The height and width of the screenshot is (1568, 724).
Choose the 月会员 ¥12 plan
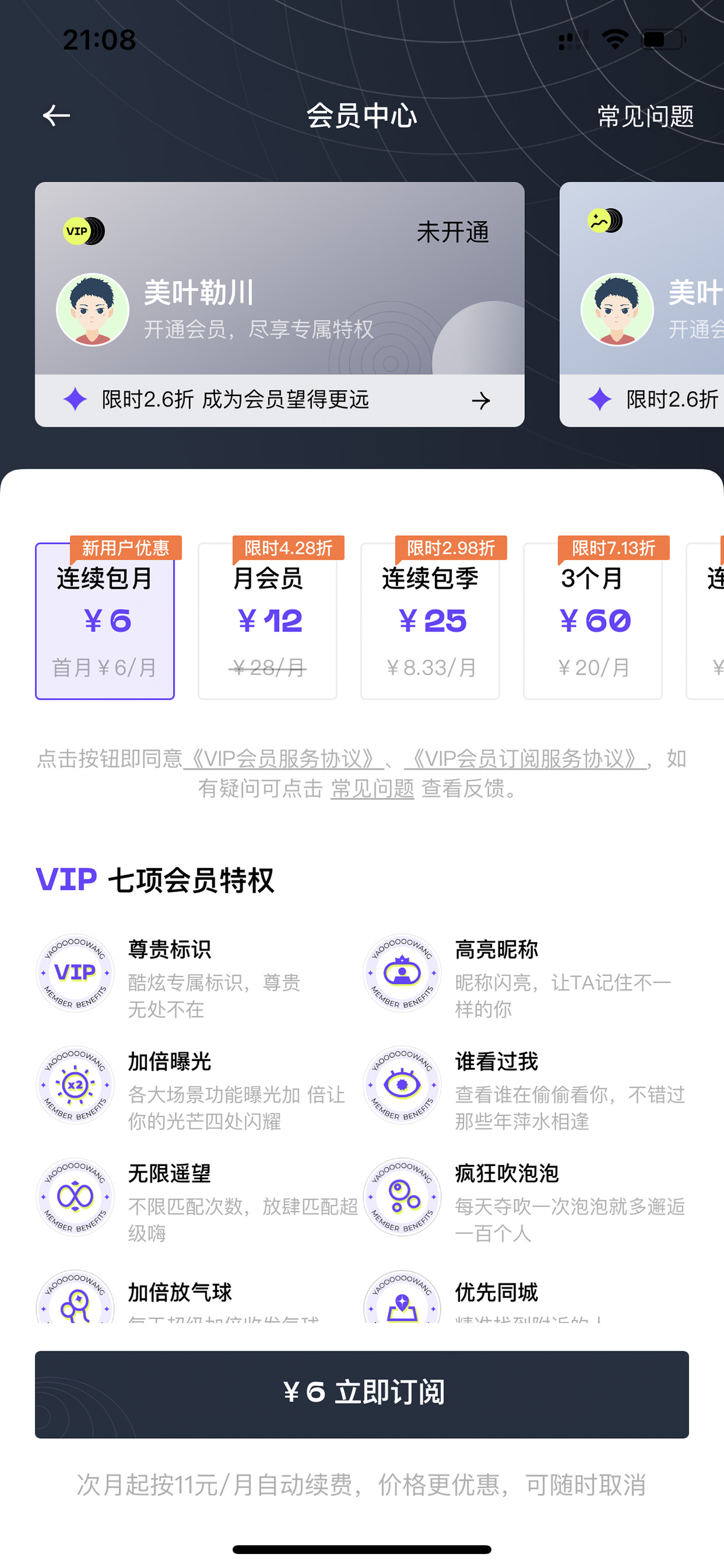point(267,620)
